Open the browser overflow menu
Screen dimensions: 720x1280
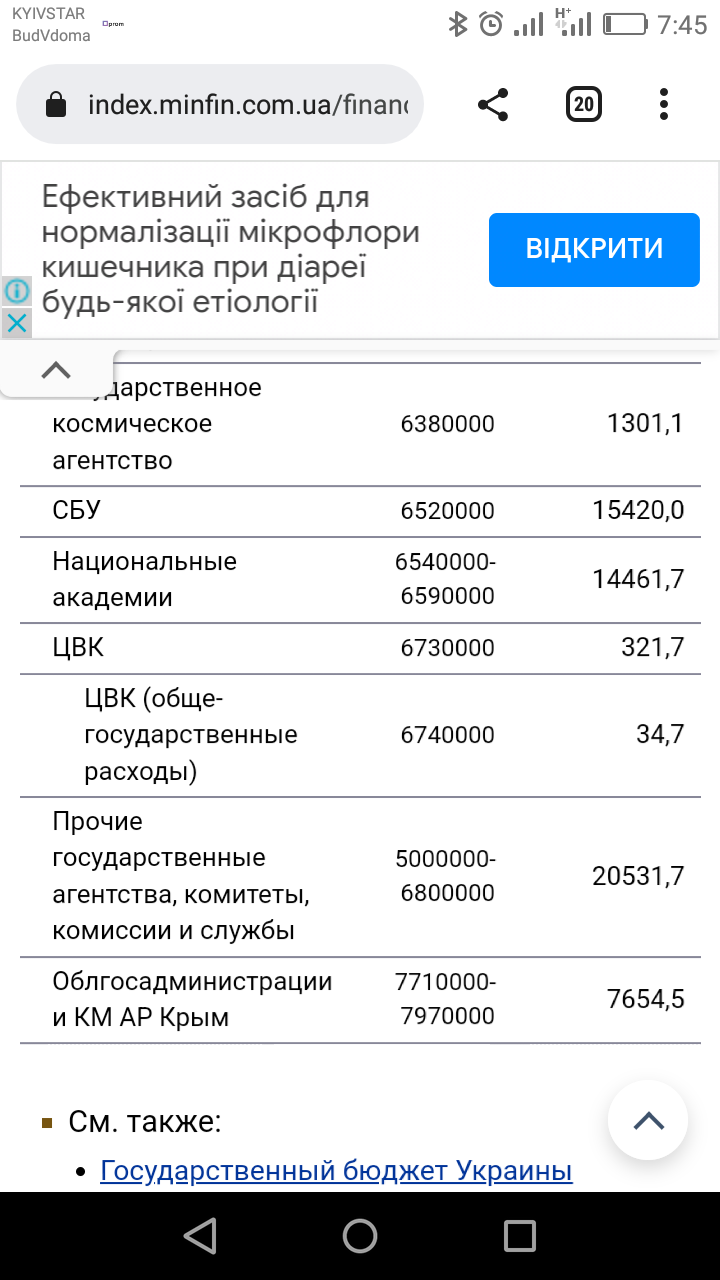pyautogui.click(x=664, y=104)
